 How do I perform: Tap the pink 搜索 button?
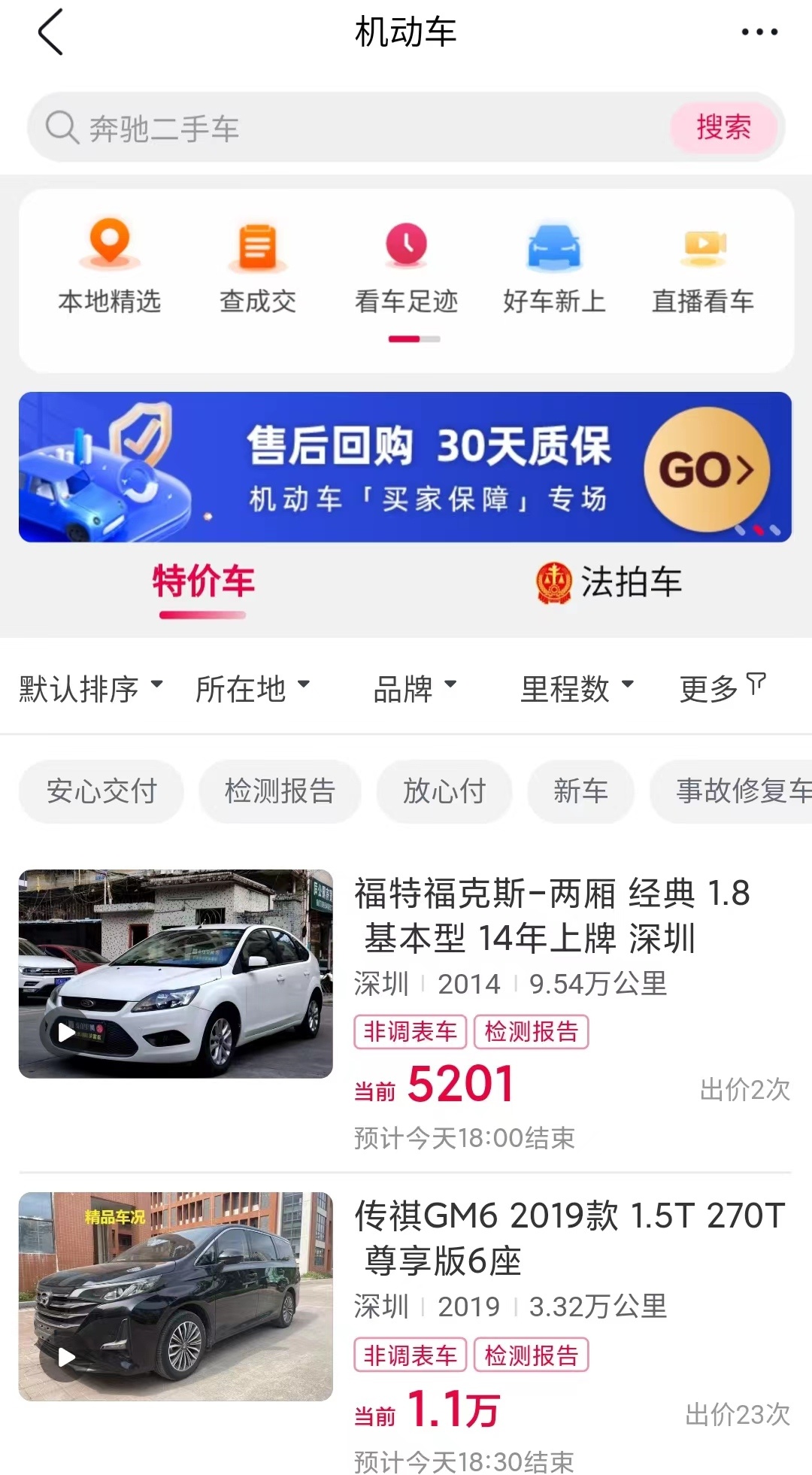[x=723, y=127]
